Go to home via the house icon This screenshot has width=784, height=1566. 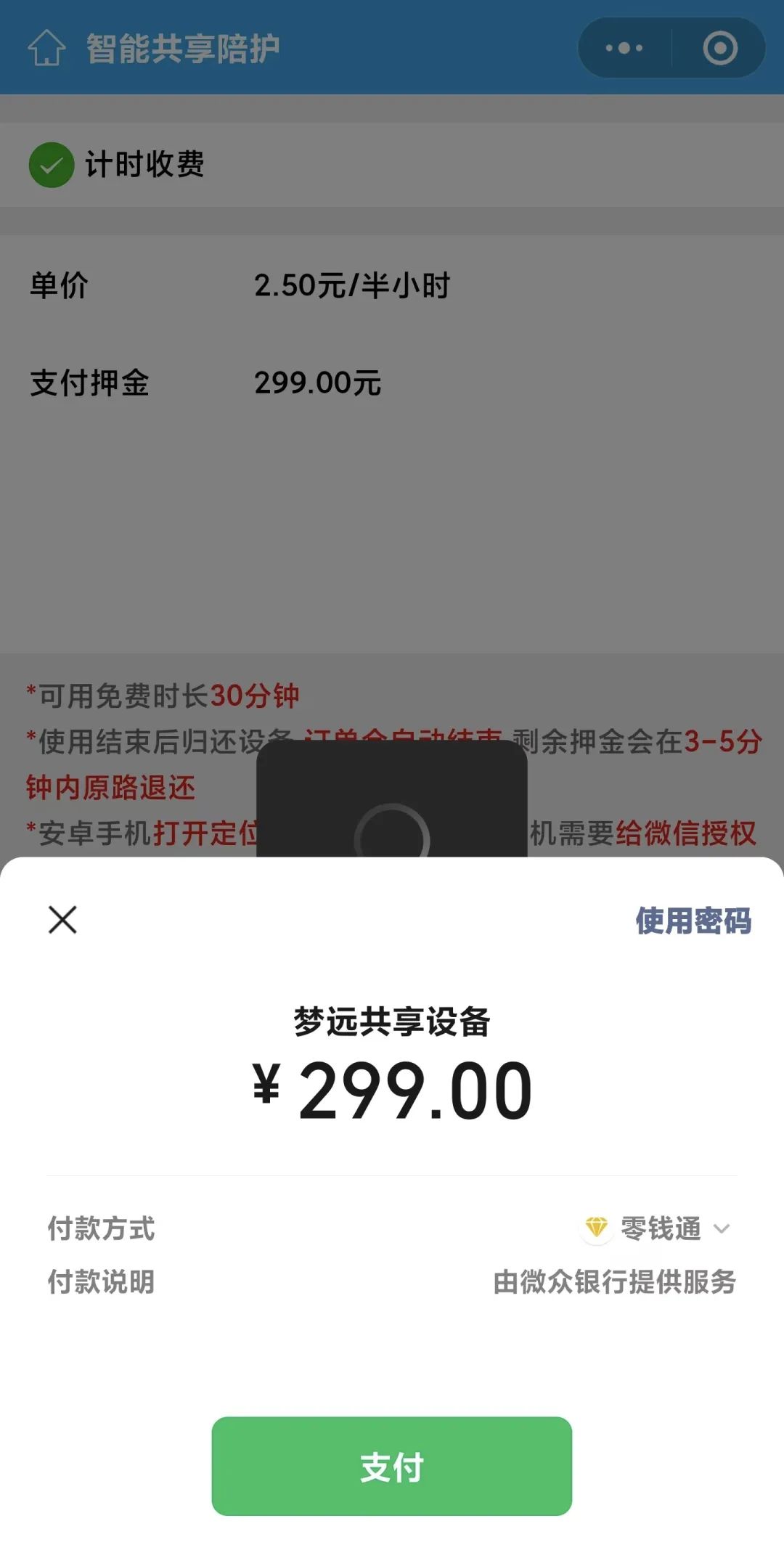(x=46, y=48)
